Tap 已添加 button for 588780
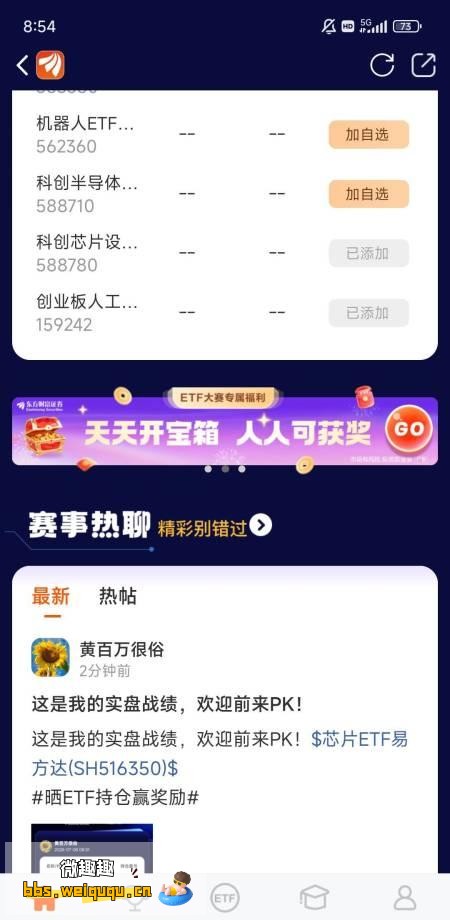 [x=368, y=253]
